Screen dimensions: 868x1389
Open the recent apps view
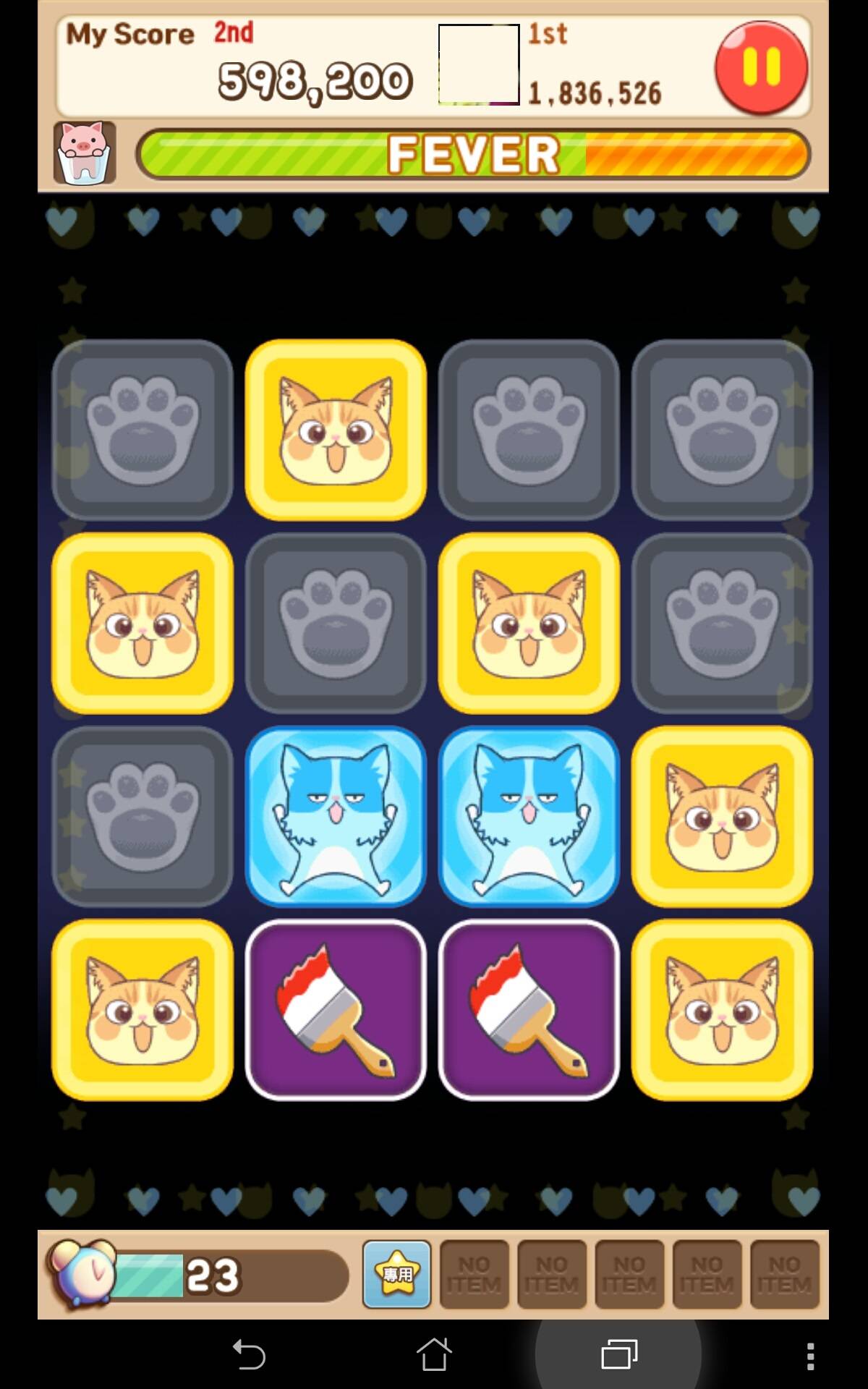tap(619, 1354)
